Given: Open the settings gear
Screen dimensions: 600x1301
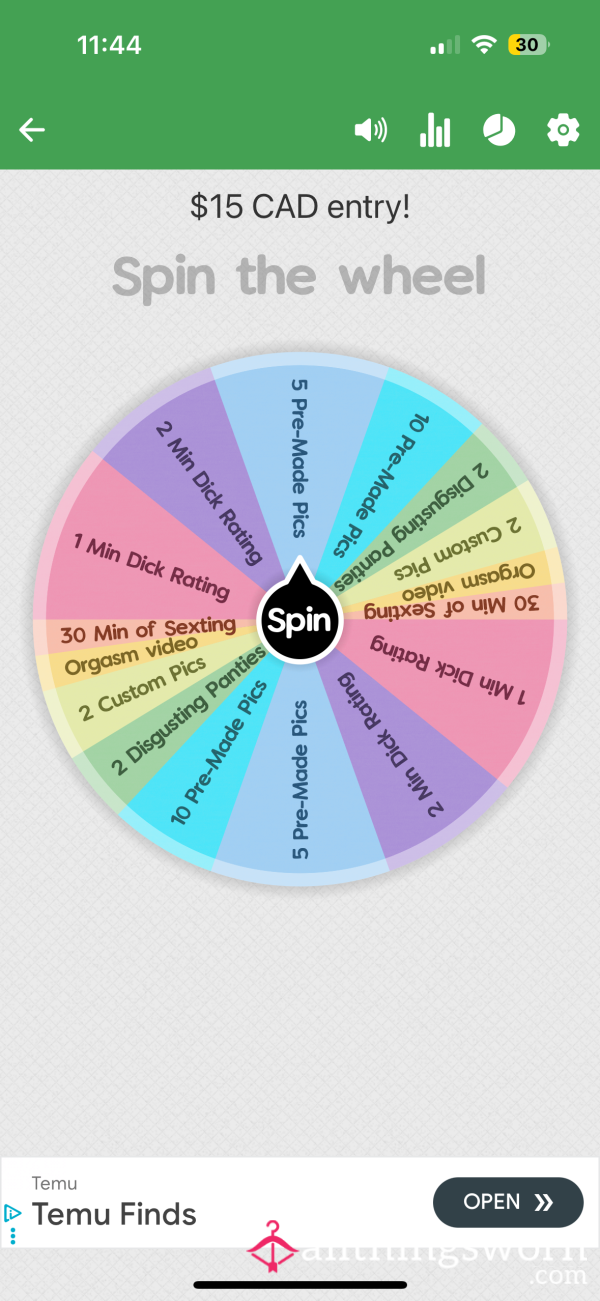Looking at the screenshot, I should point(563,130).
